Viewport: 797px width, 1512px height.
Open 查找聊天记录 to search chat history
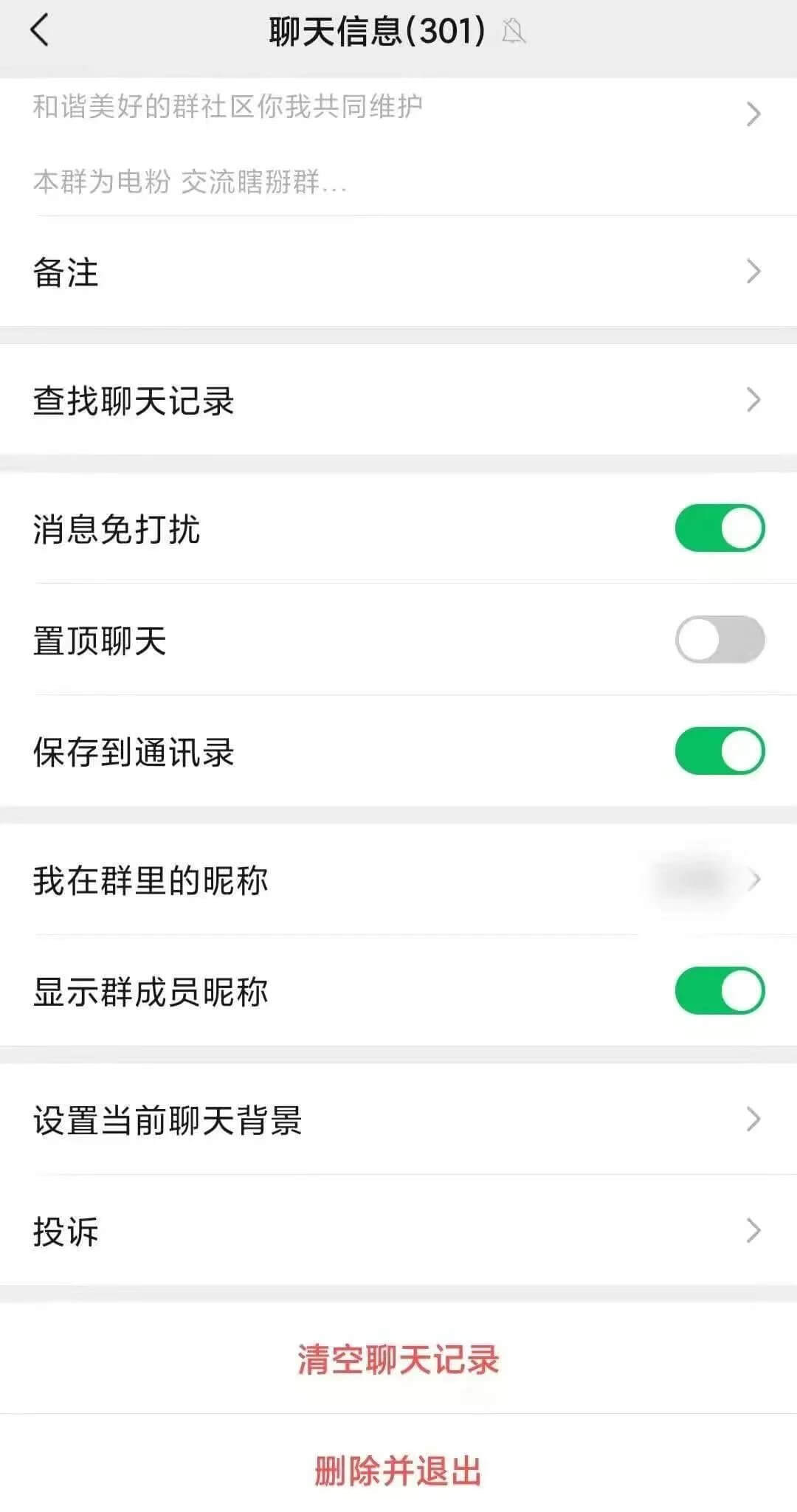[398, 400]
